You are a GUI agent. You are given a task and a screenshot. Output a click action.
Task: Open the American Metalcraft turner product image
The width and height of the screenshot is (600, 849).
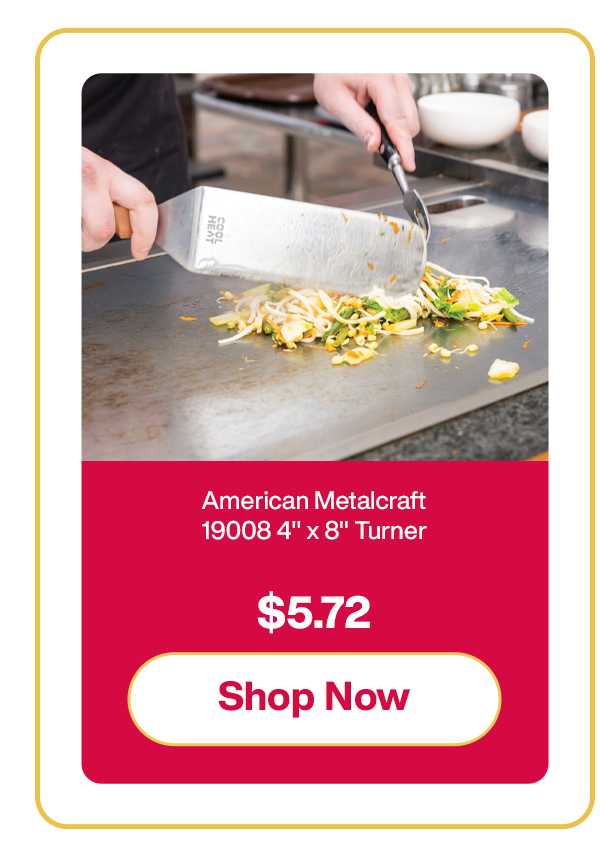(314, 267)
